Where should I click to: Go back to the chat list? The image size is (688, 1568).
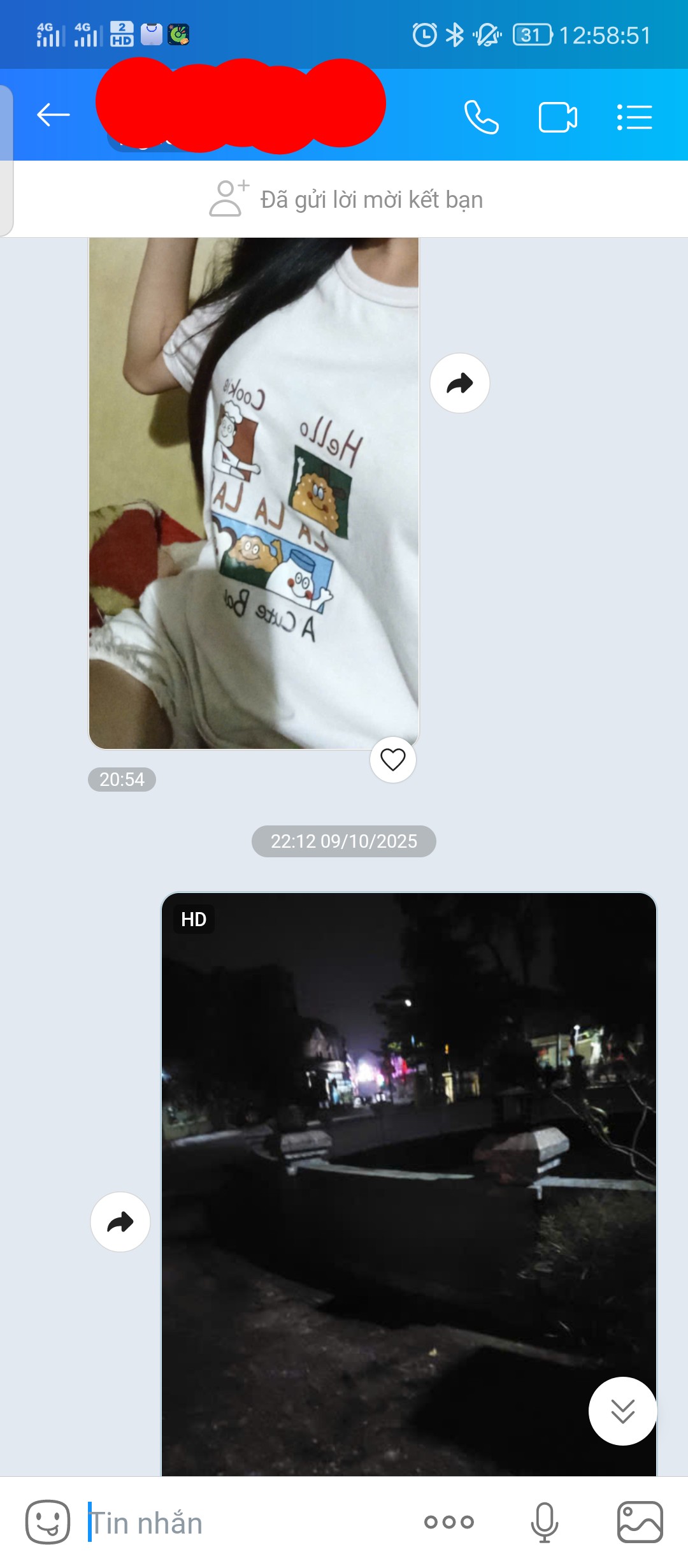pos(53,115)
